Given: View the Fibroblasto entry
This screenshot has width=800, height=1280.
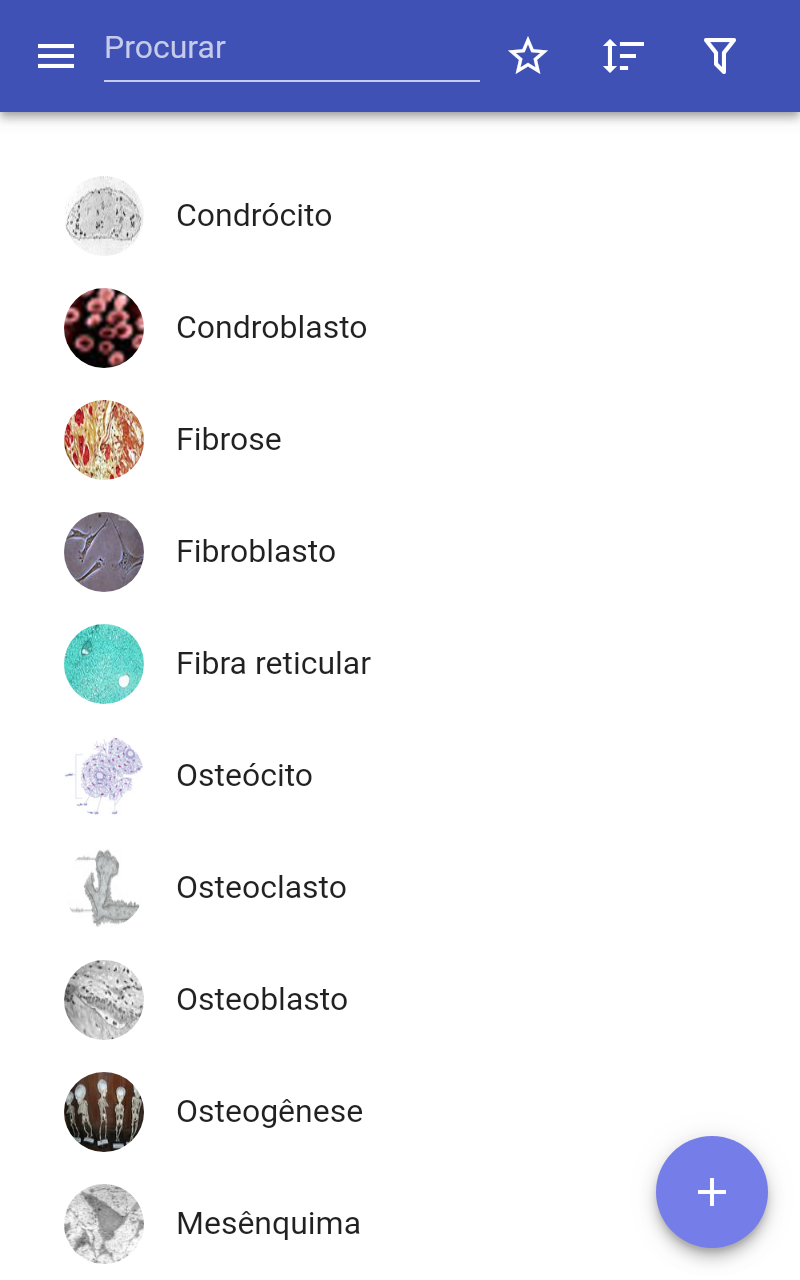Looking at the screenshot, I should (x=400, y=552).
